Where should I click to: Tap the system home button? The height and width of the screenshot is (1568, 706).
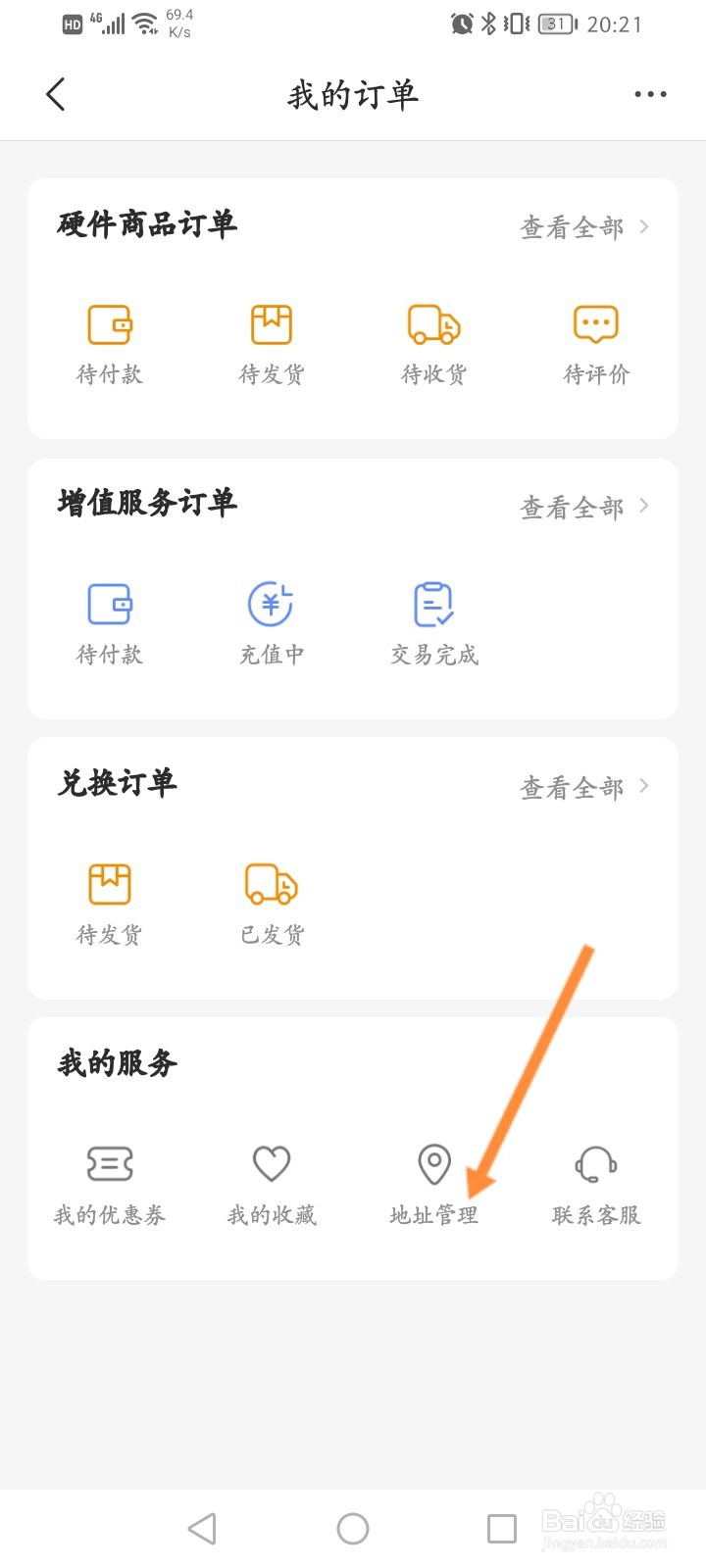(x=353, y=1528)
